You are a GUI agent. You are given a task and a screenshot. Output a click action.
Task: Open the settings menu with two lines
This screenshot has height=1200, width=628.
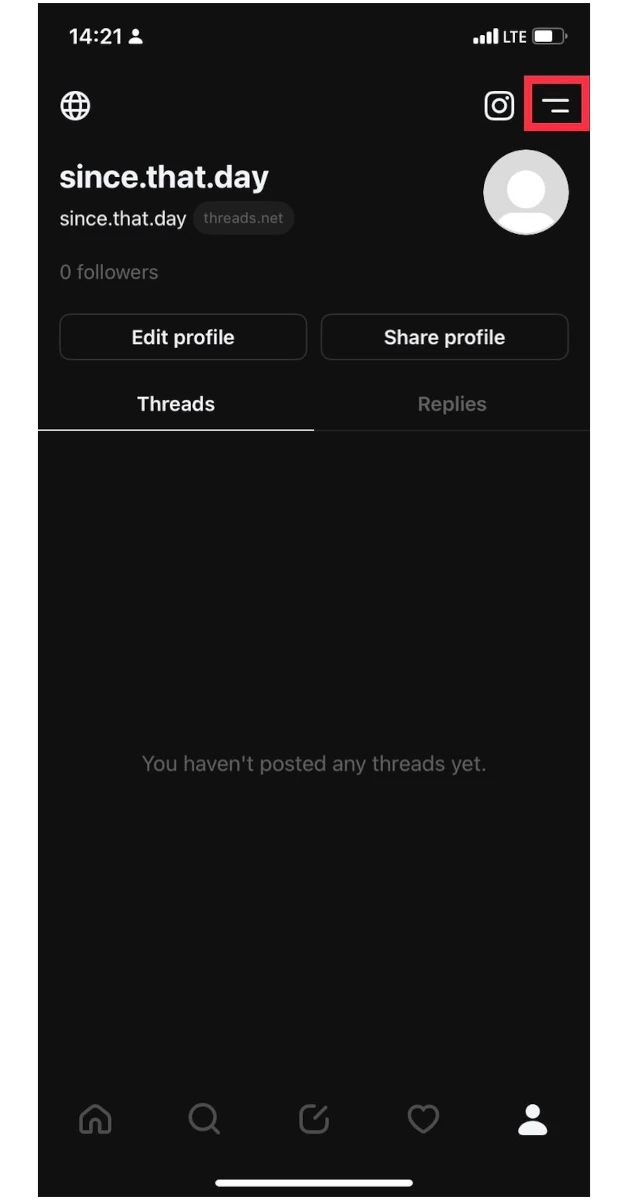[557, 105]
